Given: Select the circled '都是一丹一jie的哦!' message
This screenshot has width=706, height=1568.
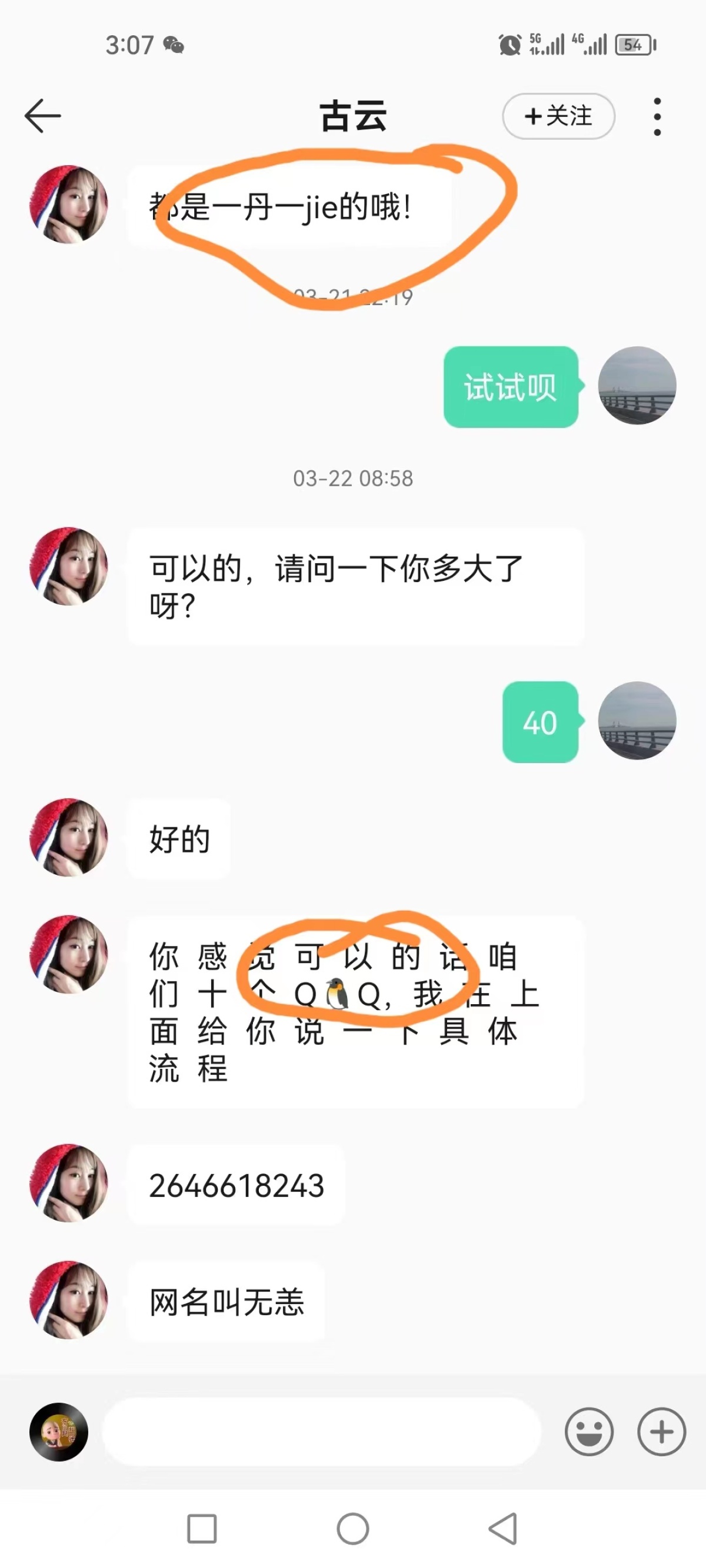Looking at the screenshot, I should [280, 207].
